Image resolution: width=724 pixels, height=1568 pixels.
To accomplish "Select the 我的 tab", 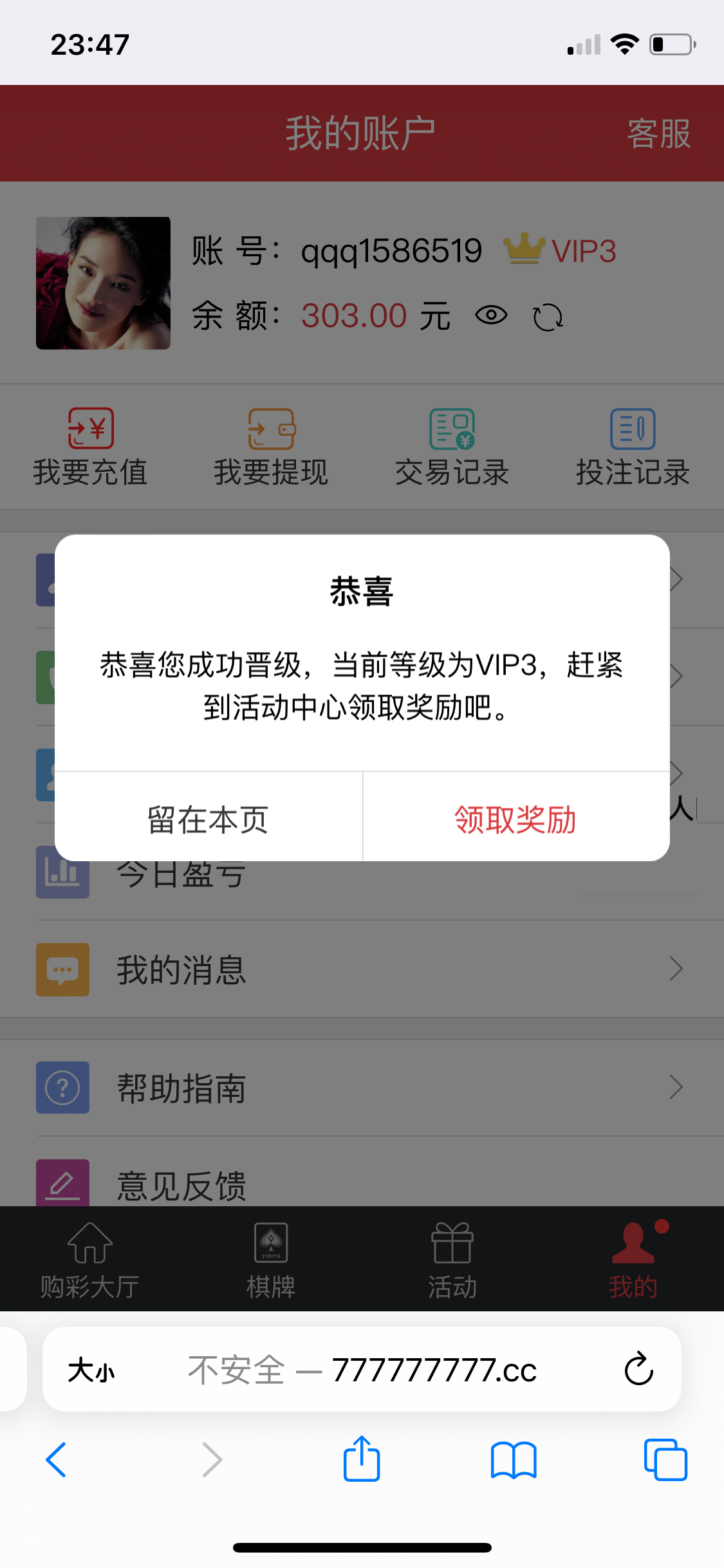I will pyautogui.click(x=633, y=1260).
